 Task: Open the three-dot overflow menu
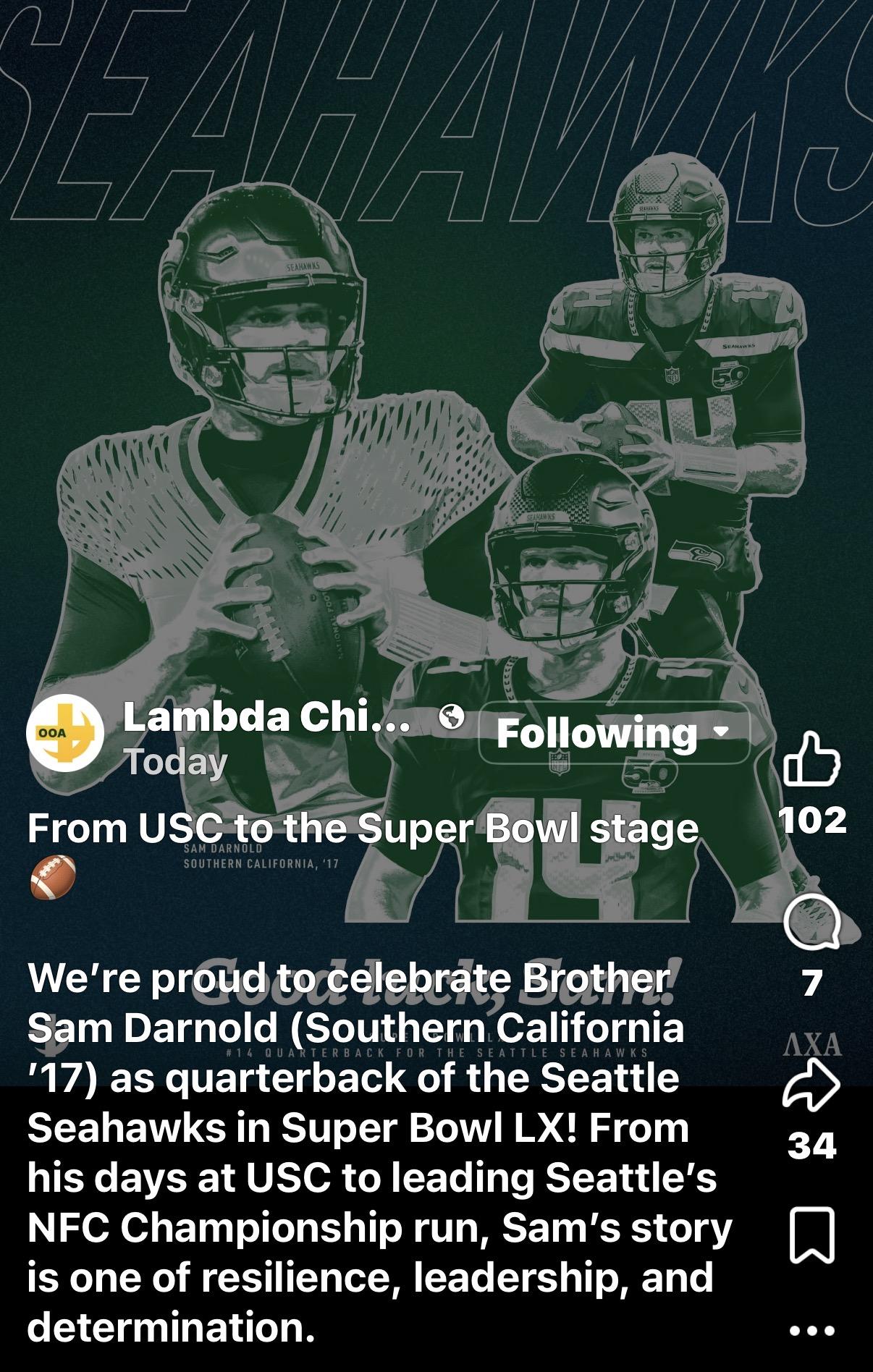pyautogui.click(x=811, y=1330)
